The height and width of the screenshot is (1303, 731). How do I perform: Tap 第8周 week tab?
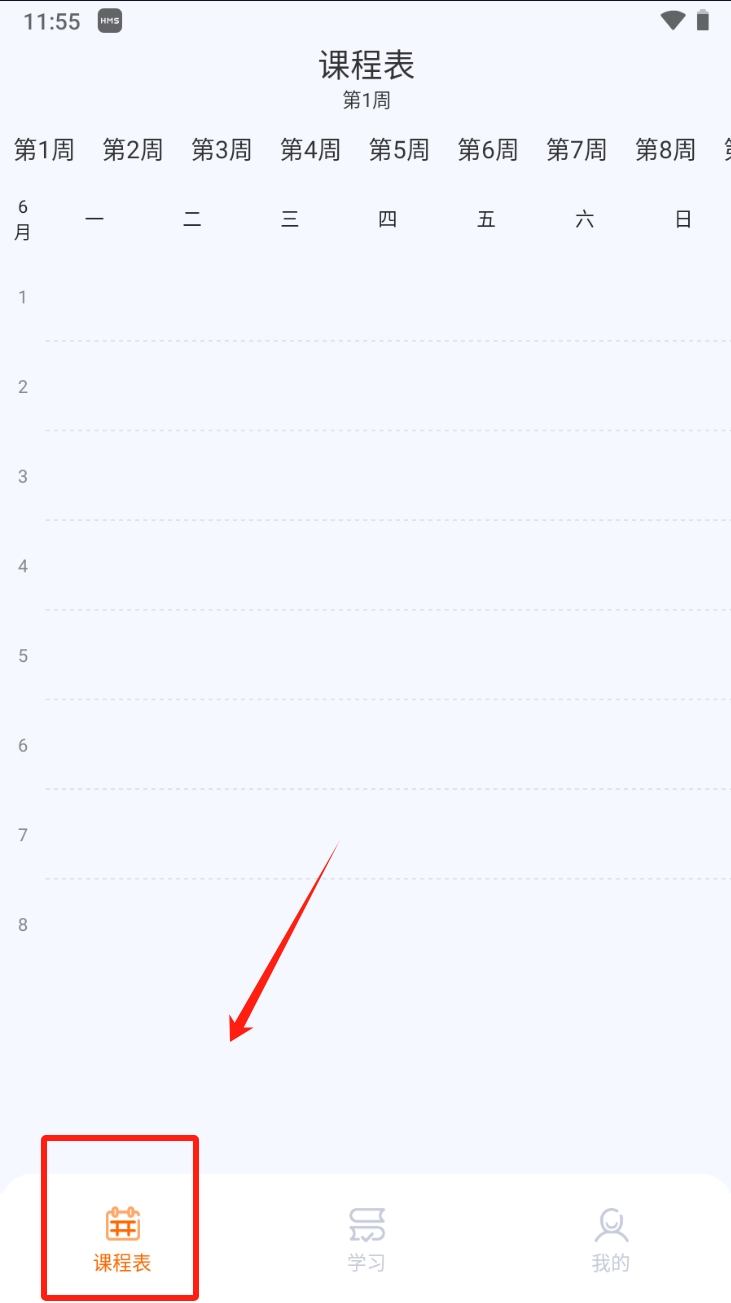click(x=666, y=150)
